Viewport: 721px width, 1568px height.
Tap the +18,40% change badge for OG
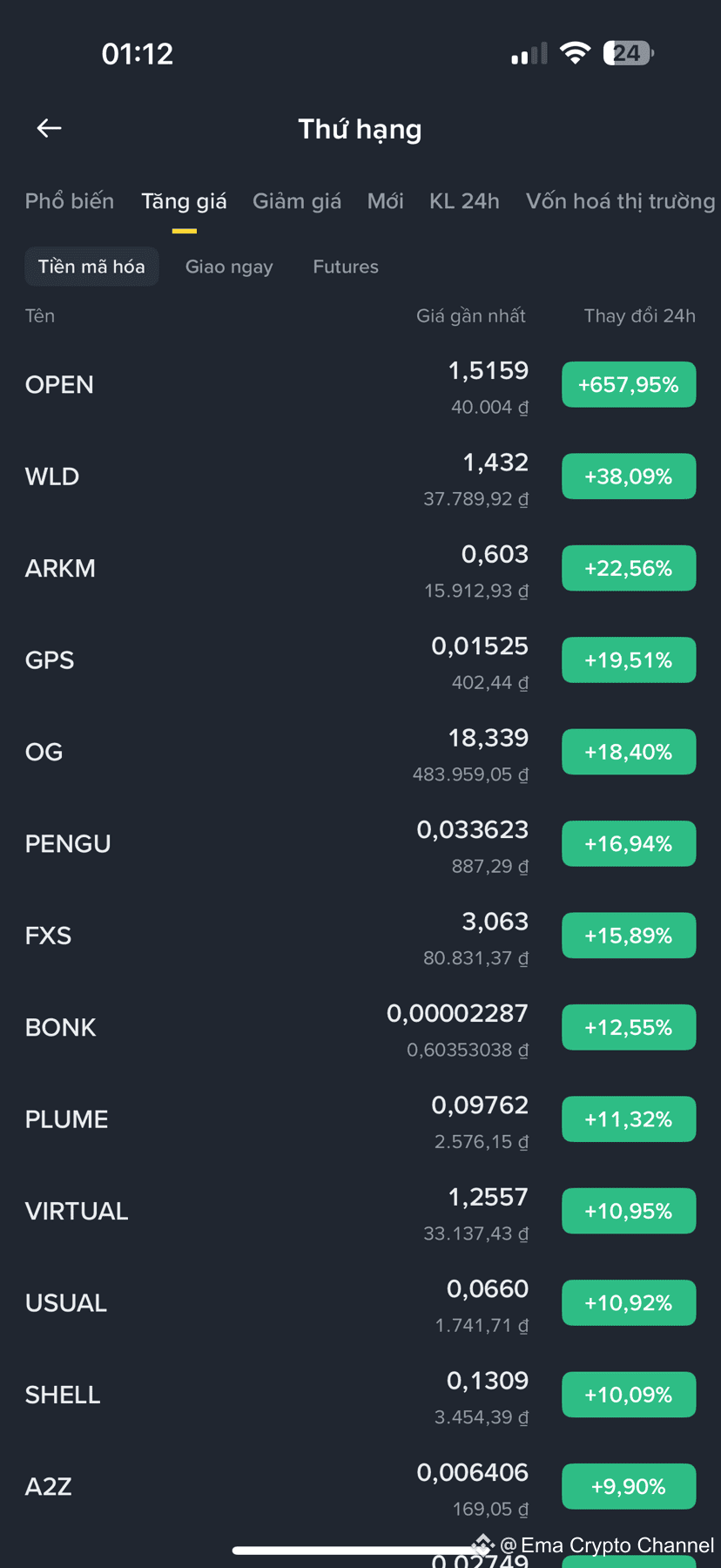coord(629,752)
